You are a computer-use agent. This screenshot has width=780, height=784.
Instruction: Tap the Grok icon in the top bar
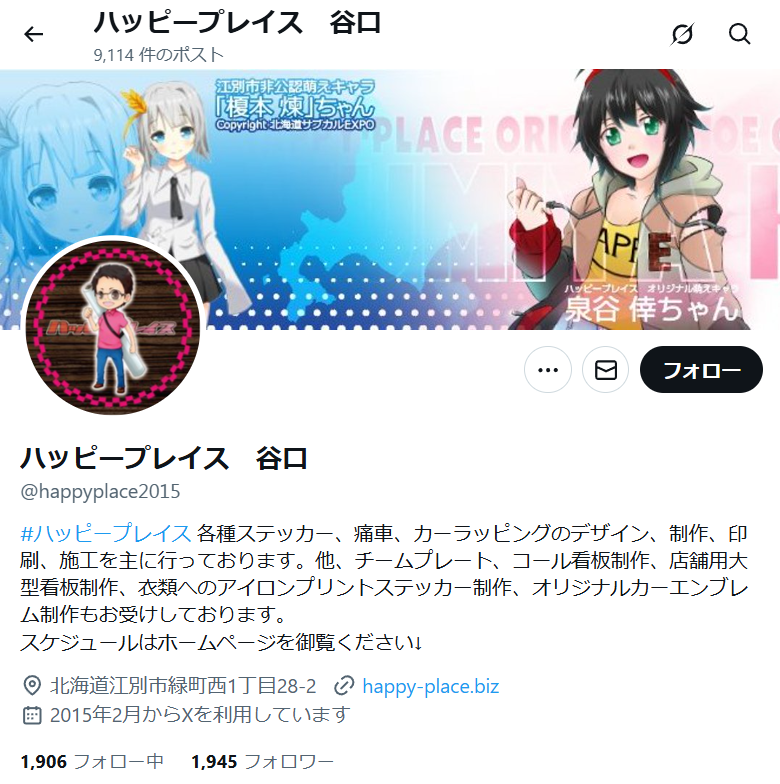pos(682,35)
